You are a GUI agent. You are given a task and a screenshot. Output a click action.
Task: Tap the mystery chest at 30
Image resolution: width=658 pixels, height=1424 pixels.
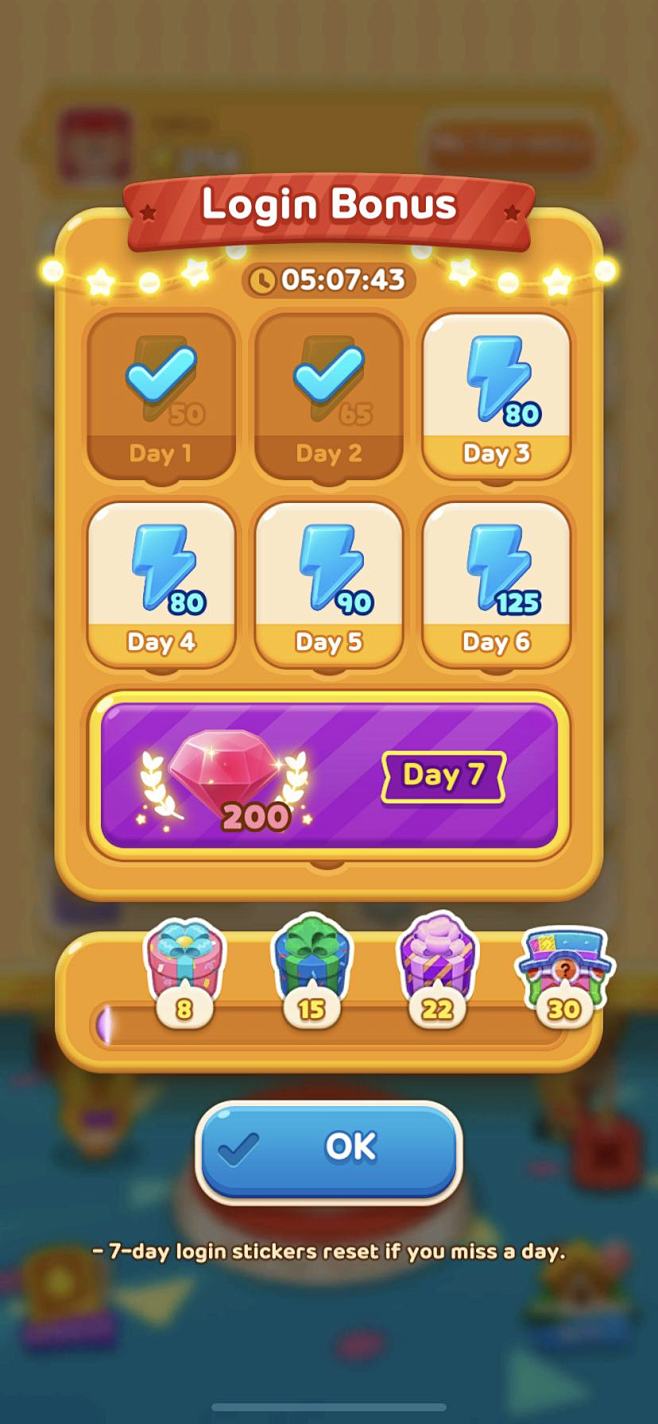(564, 965)
